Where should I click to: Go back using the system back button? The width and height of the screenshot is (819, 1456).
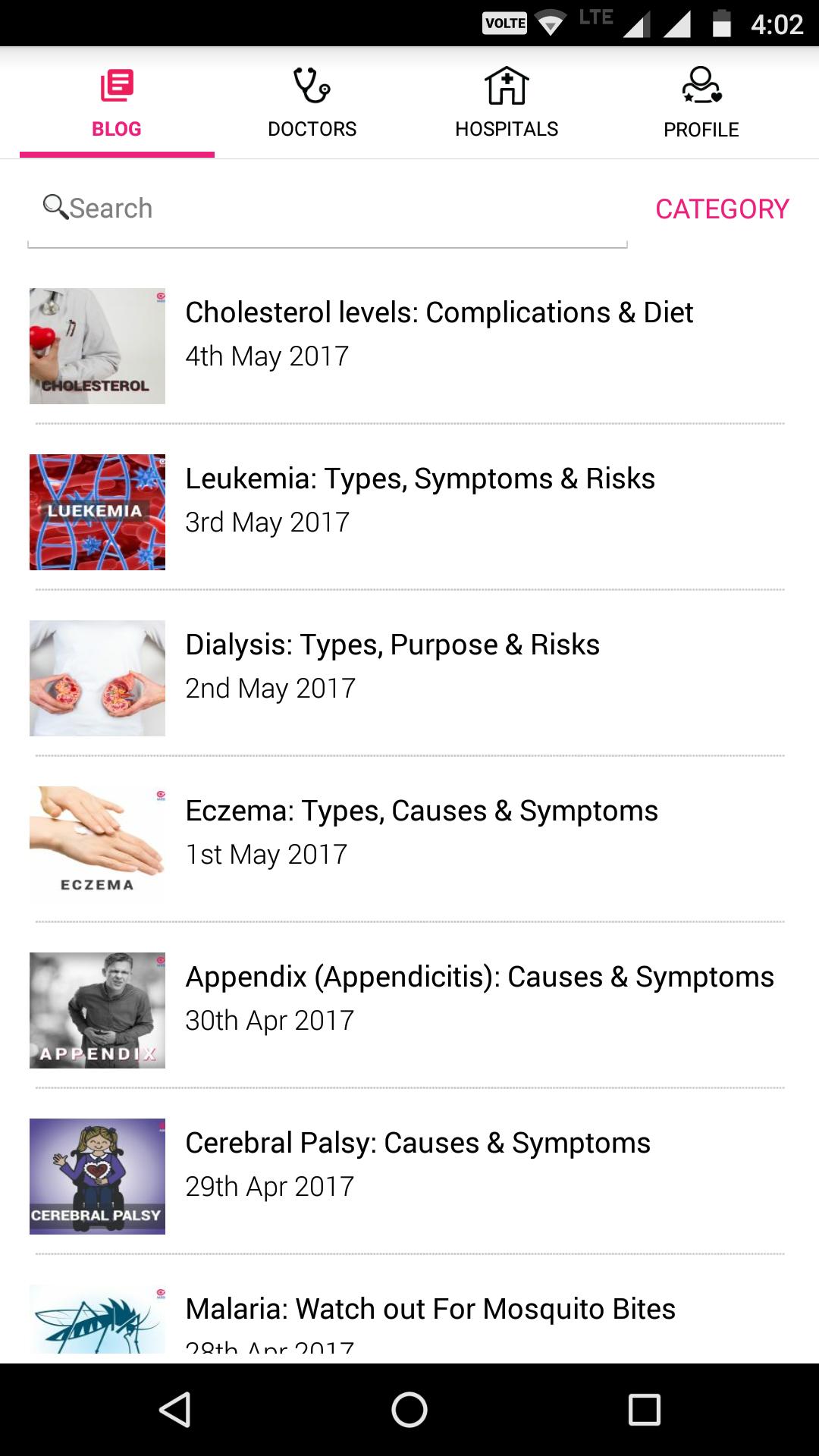click(x=175, y=1410)
